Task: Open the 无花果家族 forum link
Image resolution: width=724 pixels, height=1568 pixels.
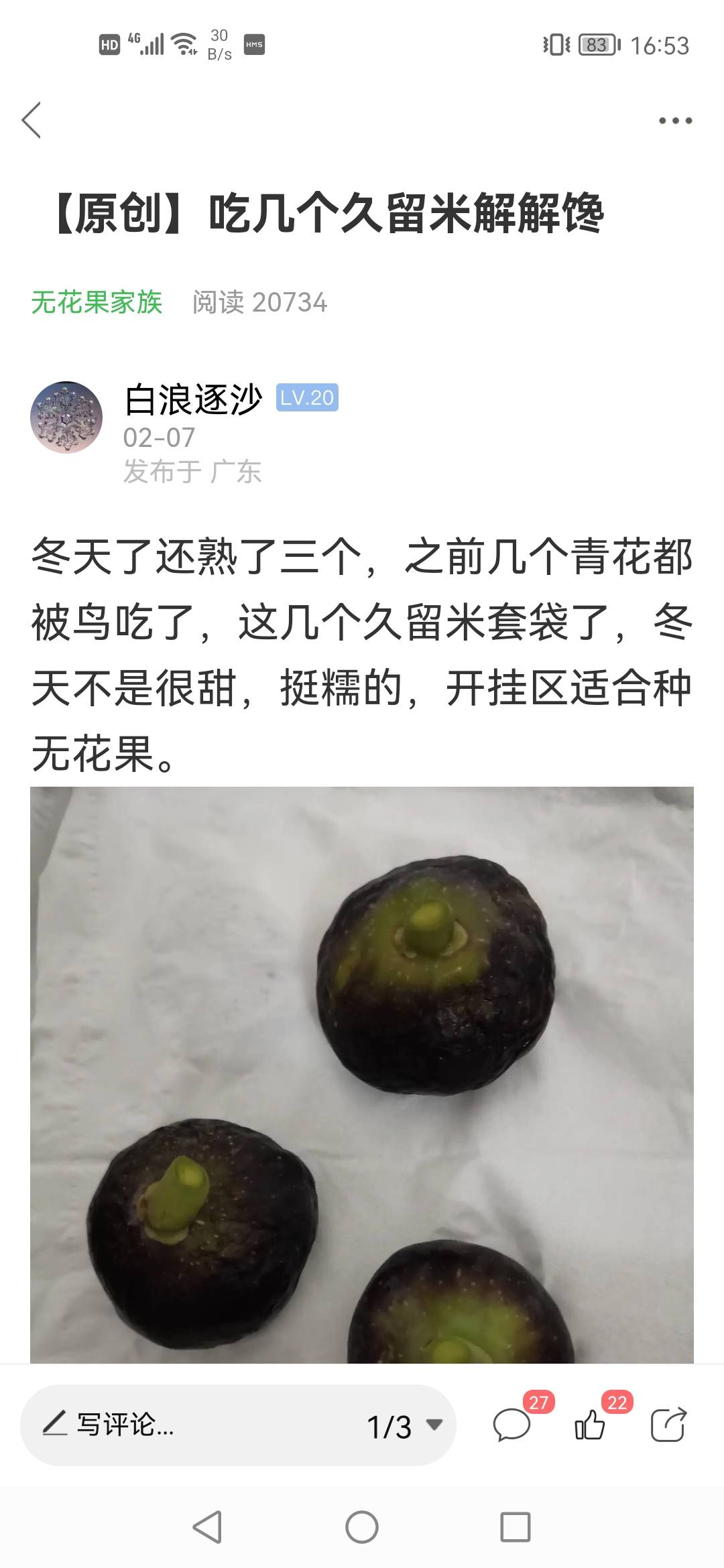Action: tap(97, 302)
